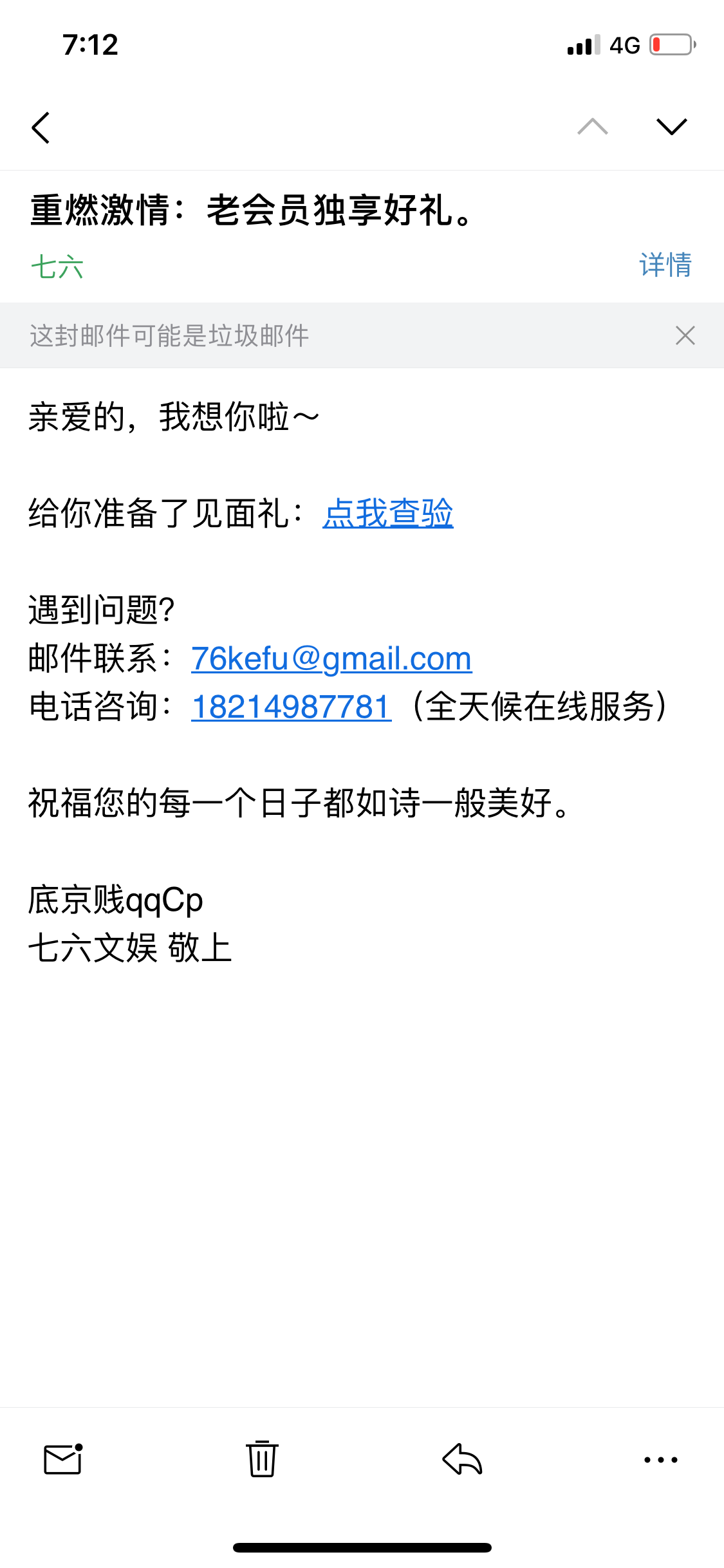
Task: Mark this email as unread
Action: tap(63, 1459)
